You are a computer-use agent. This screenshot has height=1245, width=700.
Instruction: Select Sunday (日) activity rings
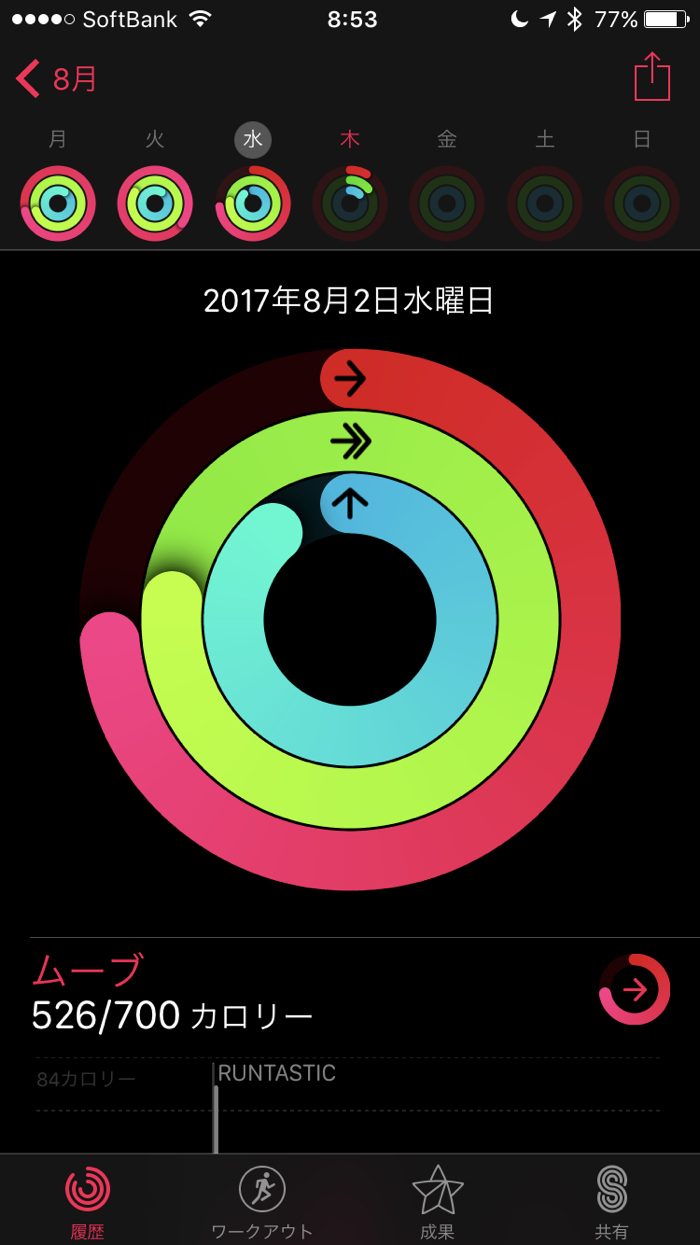(x=642, y=203)
